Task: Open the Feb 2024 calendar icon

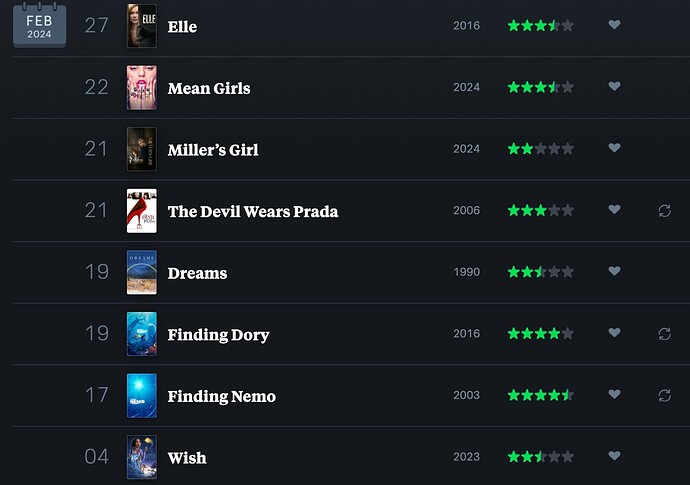Action: (x=39, y=25)
